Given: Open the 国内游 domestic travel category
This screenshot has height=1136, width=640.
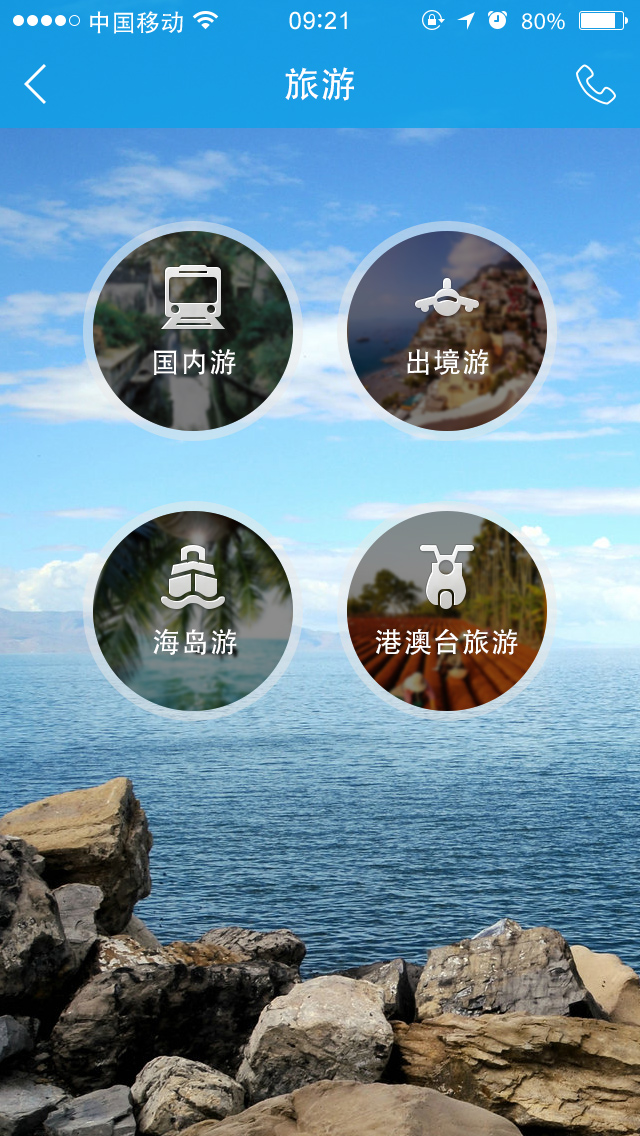Looking at the screenshot, I should (x=193, y=331).
